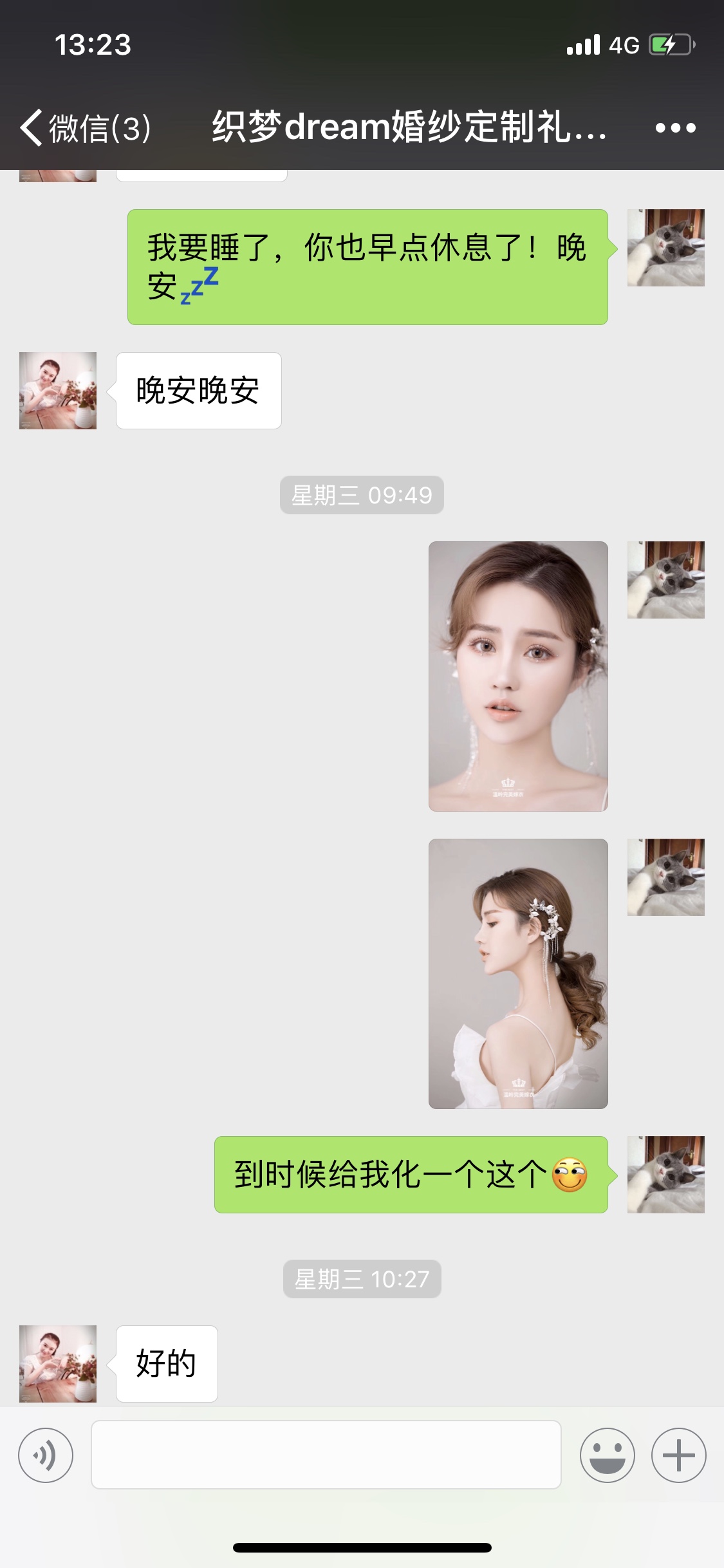Switch to voice message input

click(x=46, y=1455)
